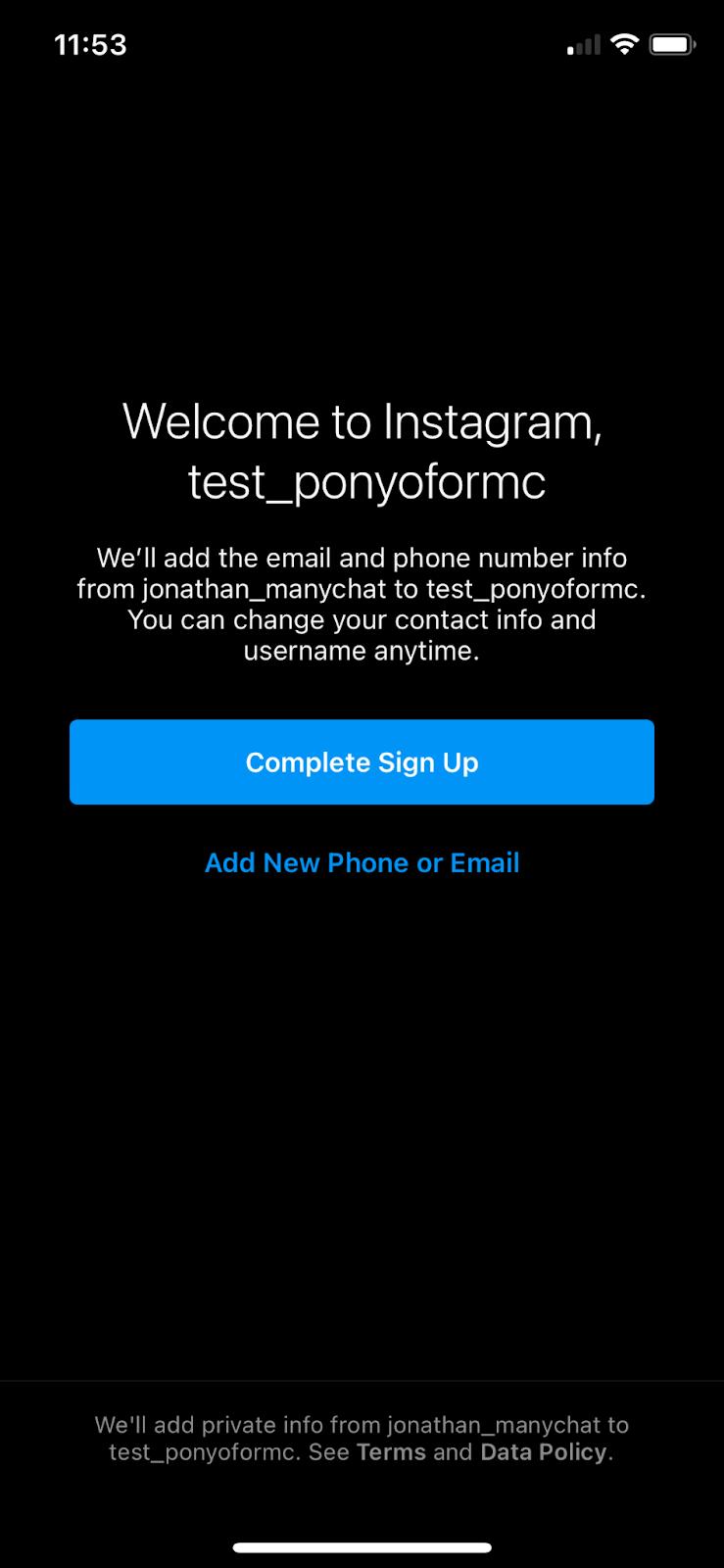The image size is (724, 1568).
Task: View the Data Policy link
Action: pyautogui.click(x=543, y=1452)
